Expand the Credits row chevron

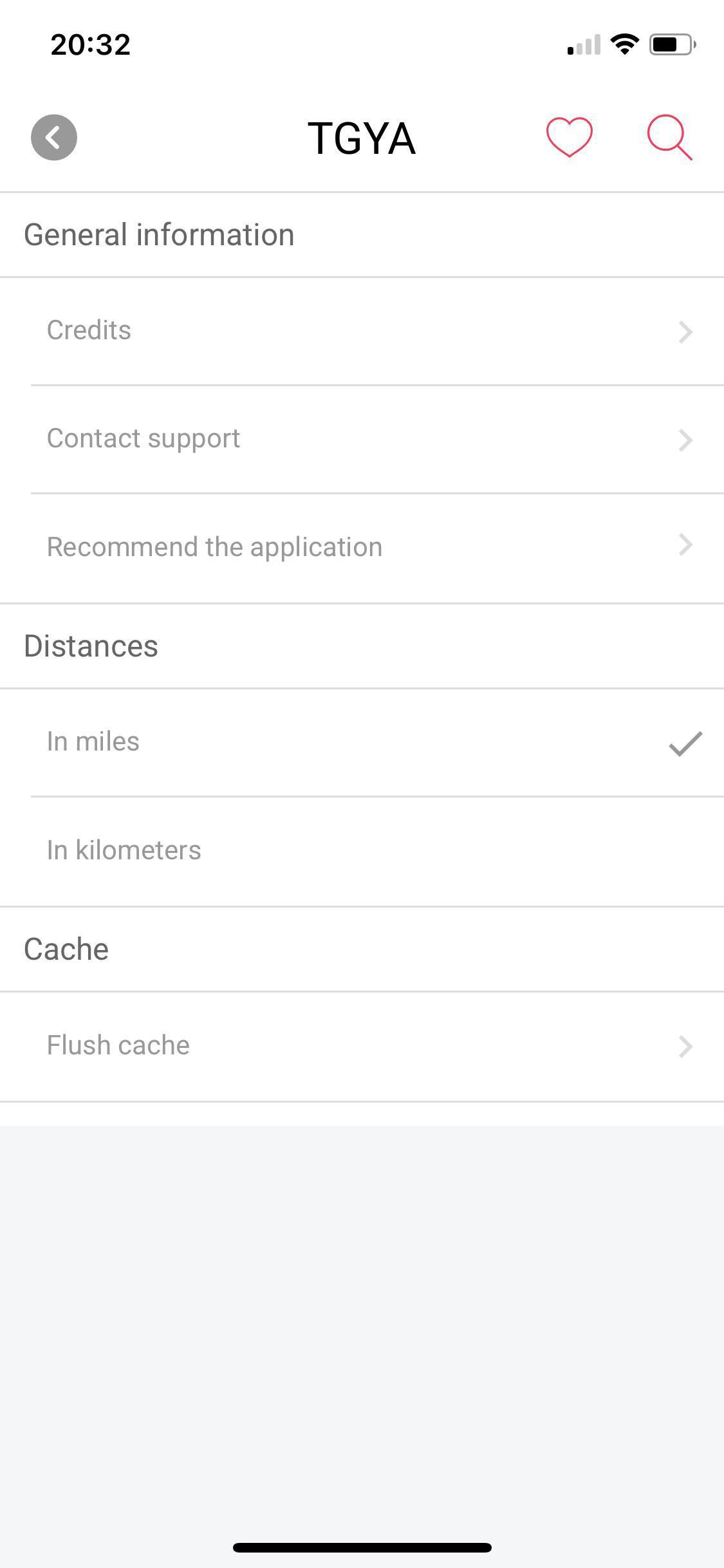click(684, 331)
